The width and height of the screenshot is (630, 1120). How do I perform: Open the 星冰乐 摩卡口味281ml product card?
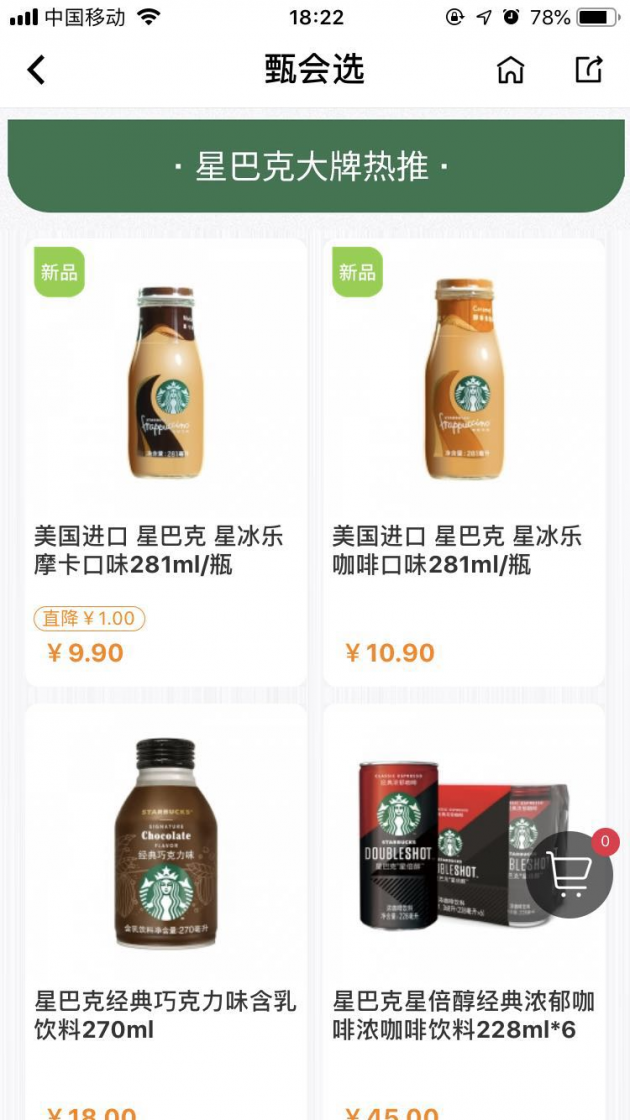pyautogui.click(x=165, y=460)
